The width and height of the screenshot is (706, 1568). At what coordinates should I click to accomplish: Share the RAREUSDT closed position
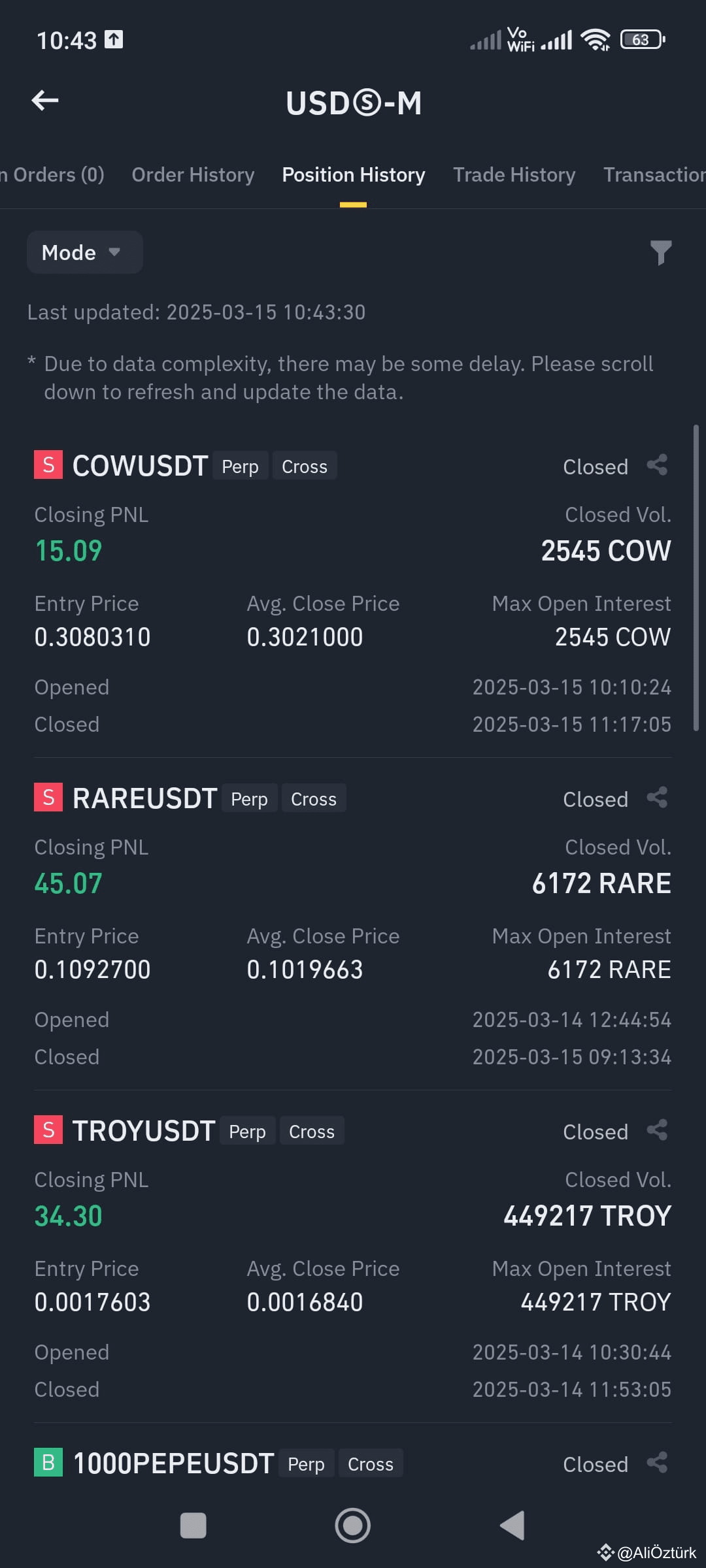pyautogui.click(x=657, y=798)
